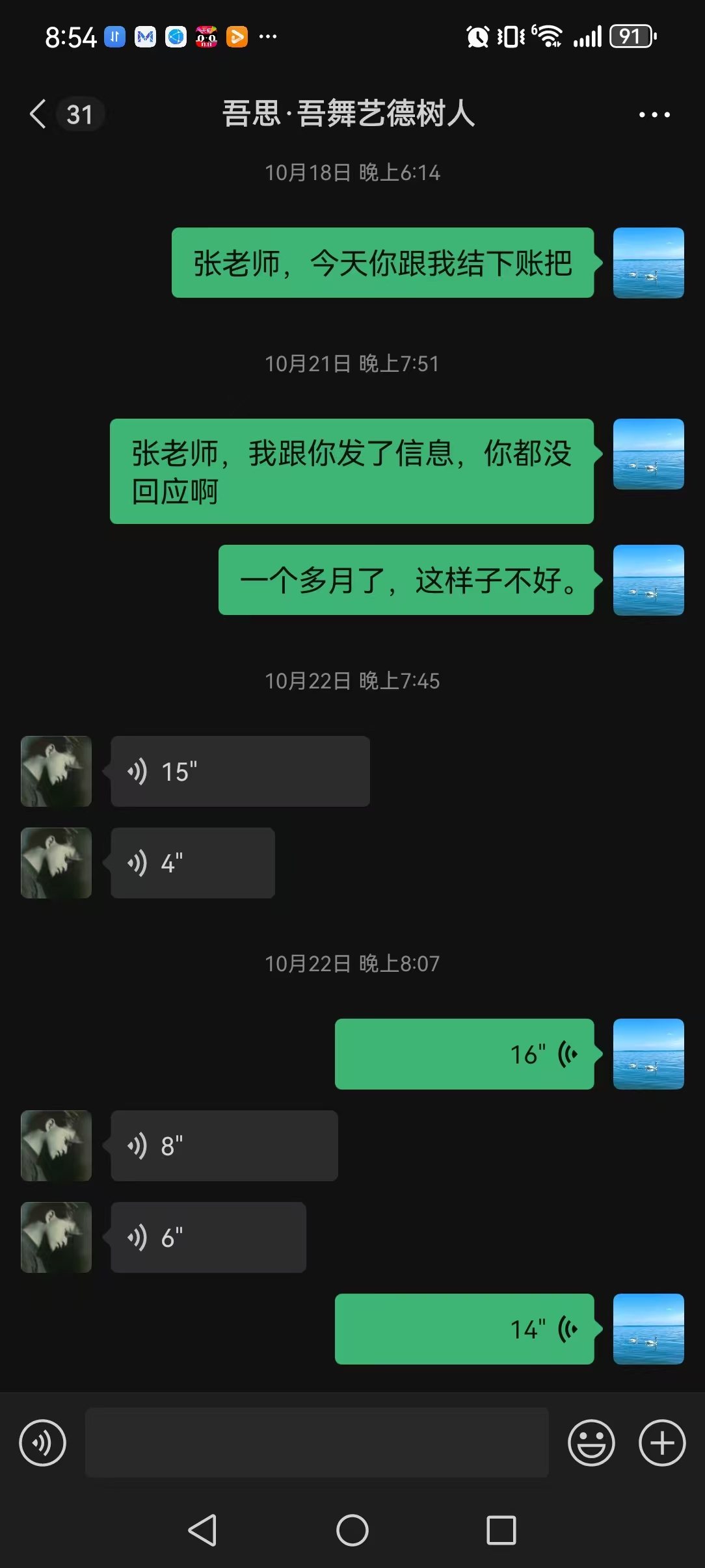Image resolution: width=705 pixels, height=1568 pixels.
Task: Play the 16-second sent voice message
Action: coord(464,1054)
